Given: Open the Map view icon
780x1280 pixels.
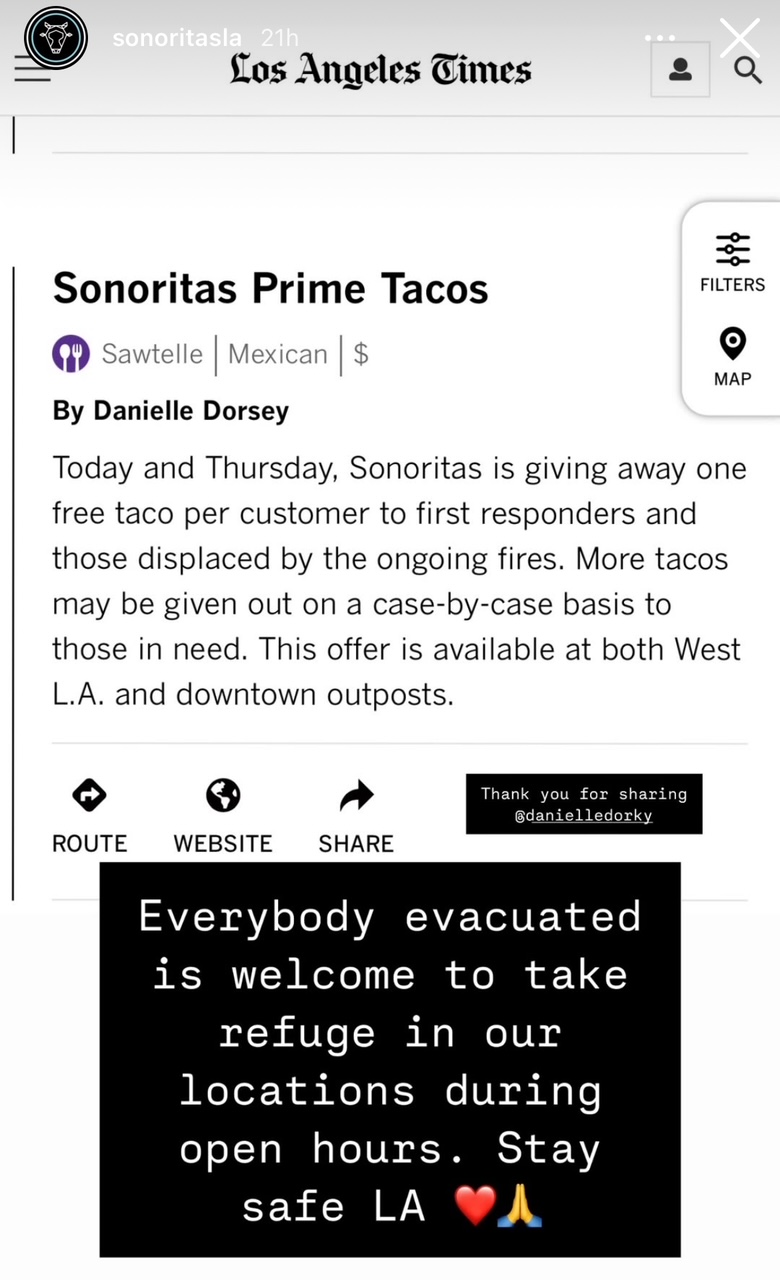Looking at the screenshot, I should pyautogui.click(x=732, y=344).
